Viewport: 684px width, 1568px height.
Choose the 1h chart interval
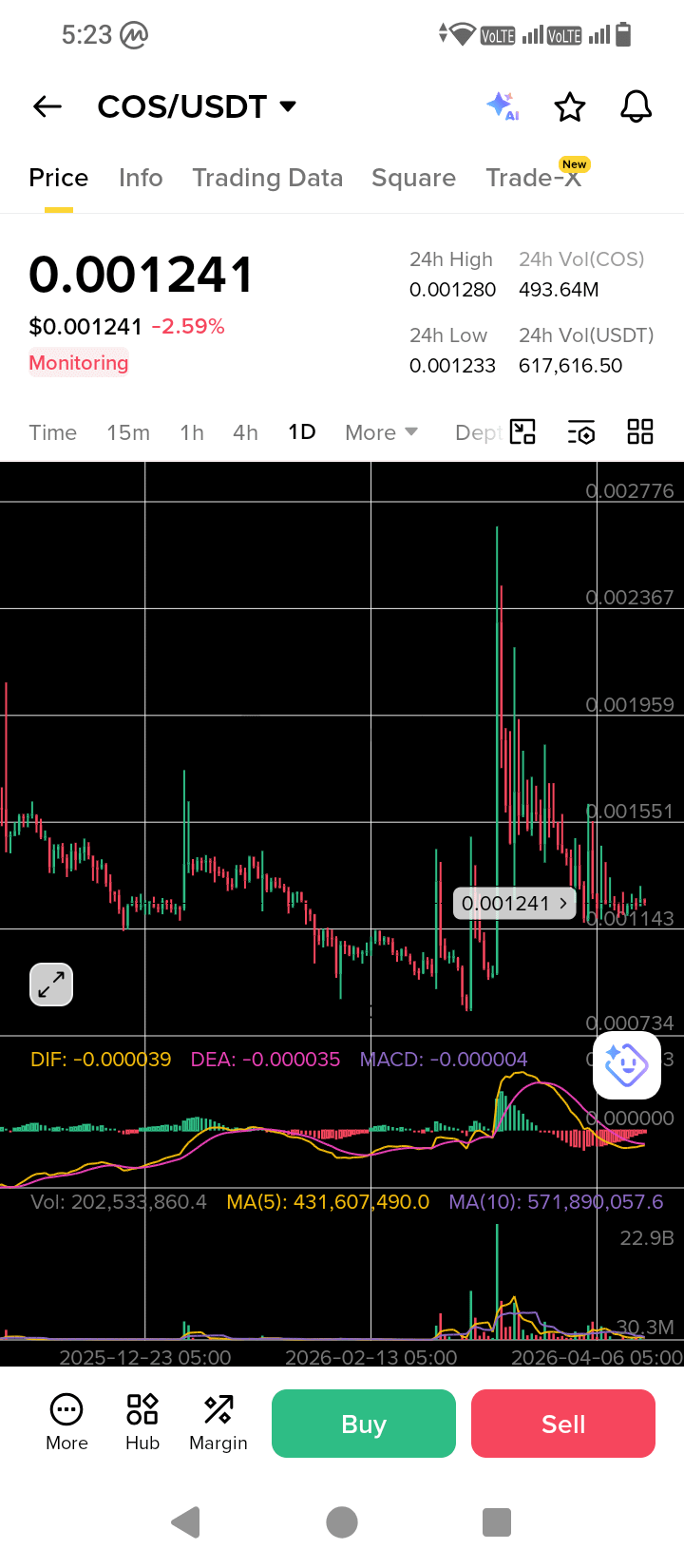pyautogui.click(x=192, y=432)
